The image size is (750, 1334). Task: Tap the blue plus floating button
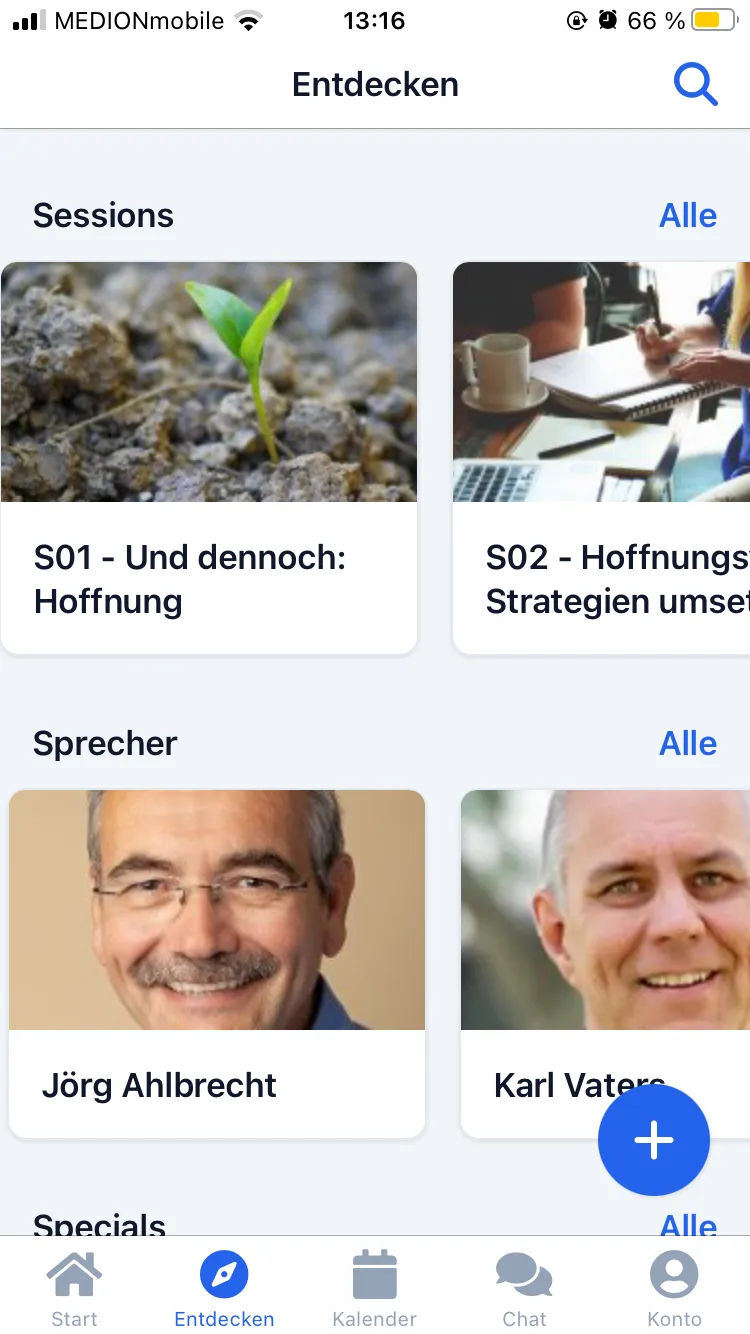tap(654, 1140)
